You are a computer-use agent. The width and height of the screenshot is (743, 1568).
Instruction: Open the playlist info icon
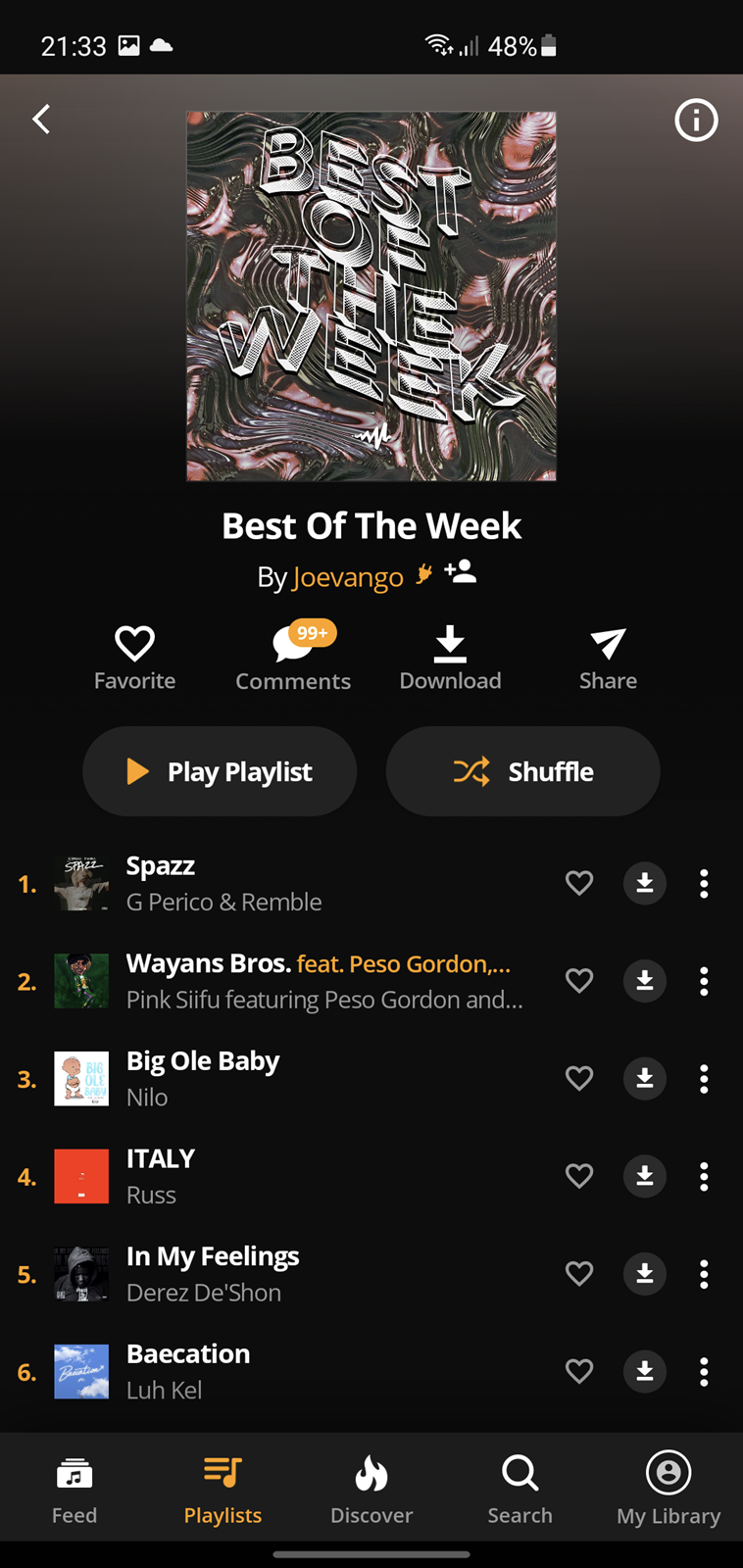tap(696, 121)
